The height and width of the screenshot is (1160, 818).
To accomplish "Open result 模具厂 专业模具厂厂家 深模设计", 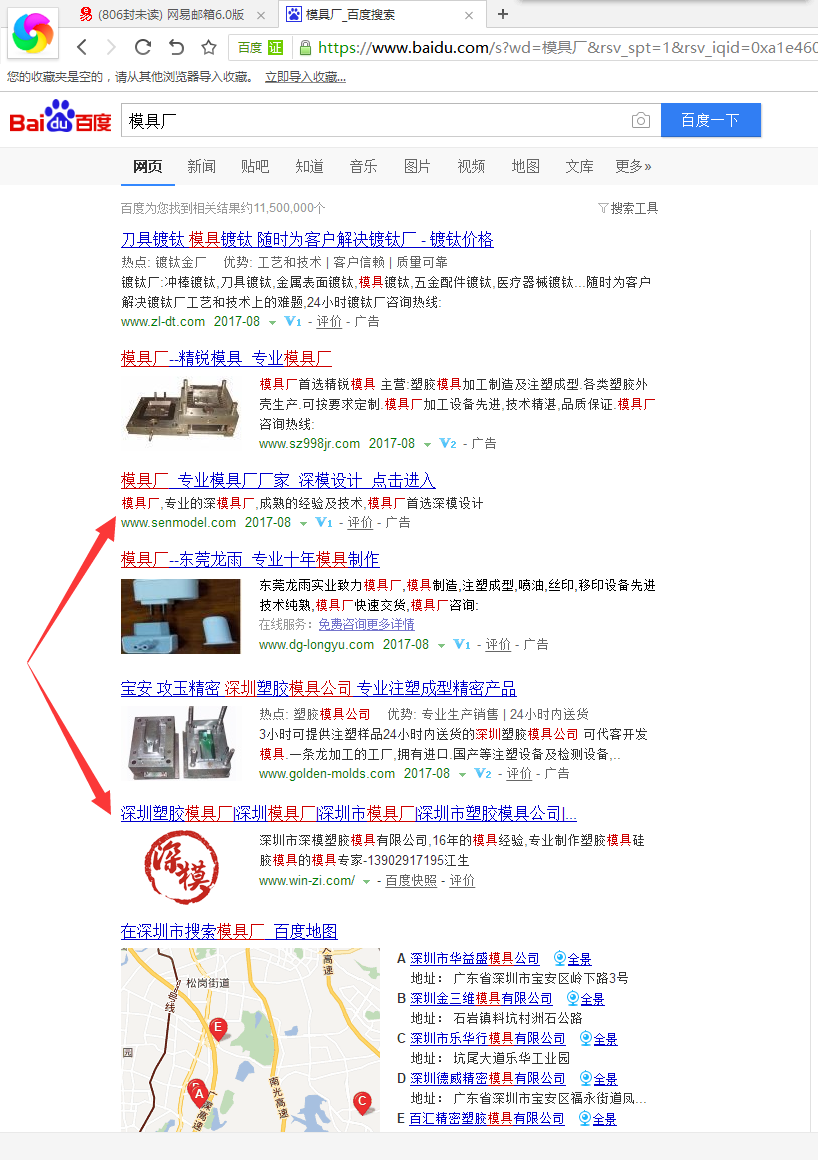I will 278,480.
